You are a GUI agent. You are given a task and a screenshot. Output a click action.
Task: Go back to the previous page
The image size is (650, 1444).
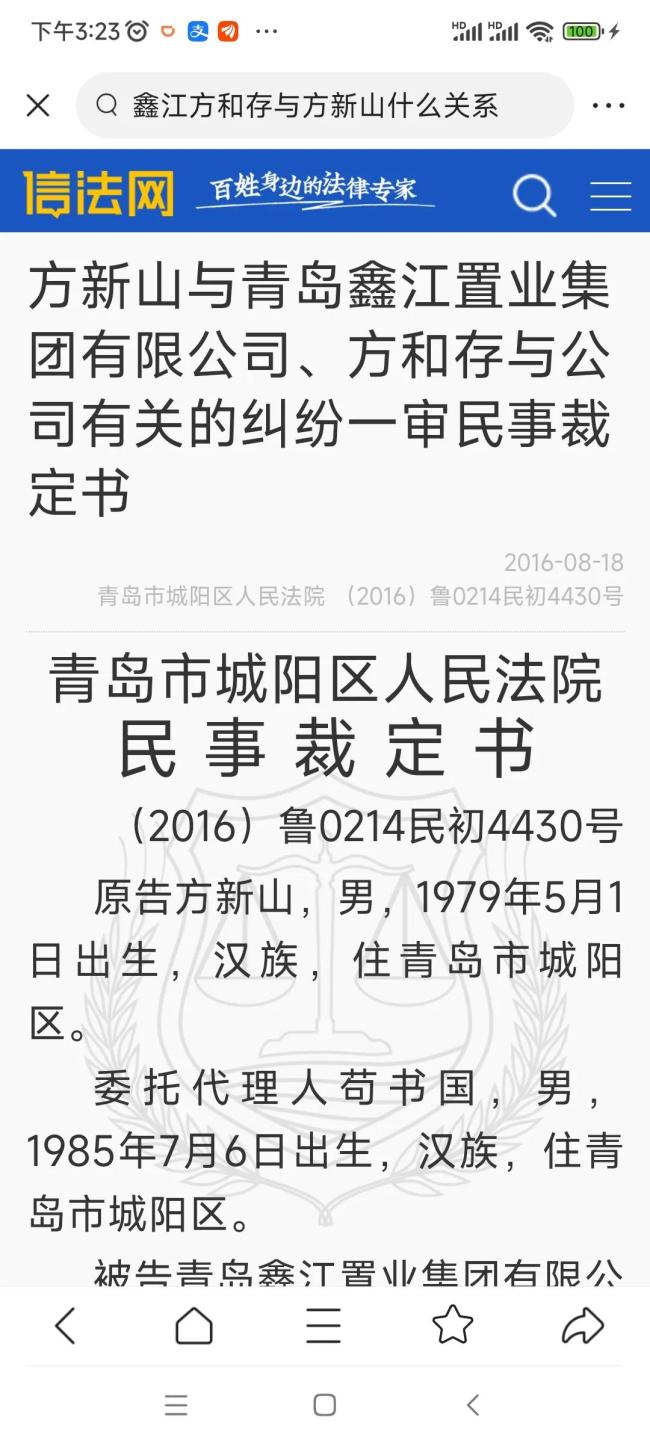tap(65, 1326)
